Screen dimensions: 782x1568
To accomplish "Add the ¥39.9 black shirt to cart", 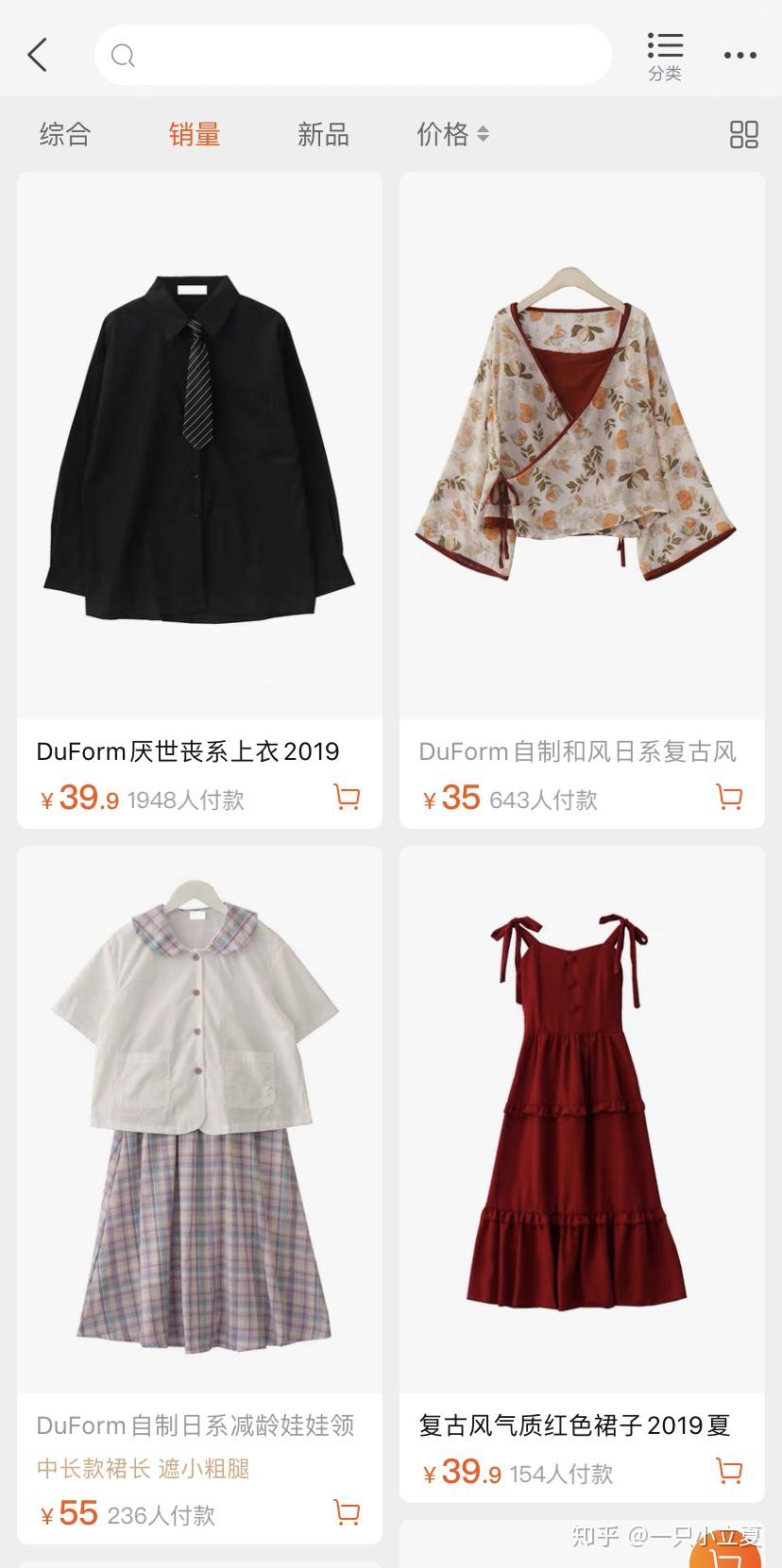I will point(347,798).
